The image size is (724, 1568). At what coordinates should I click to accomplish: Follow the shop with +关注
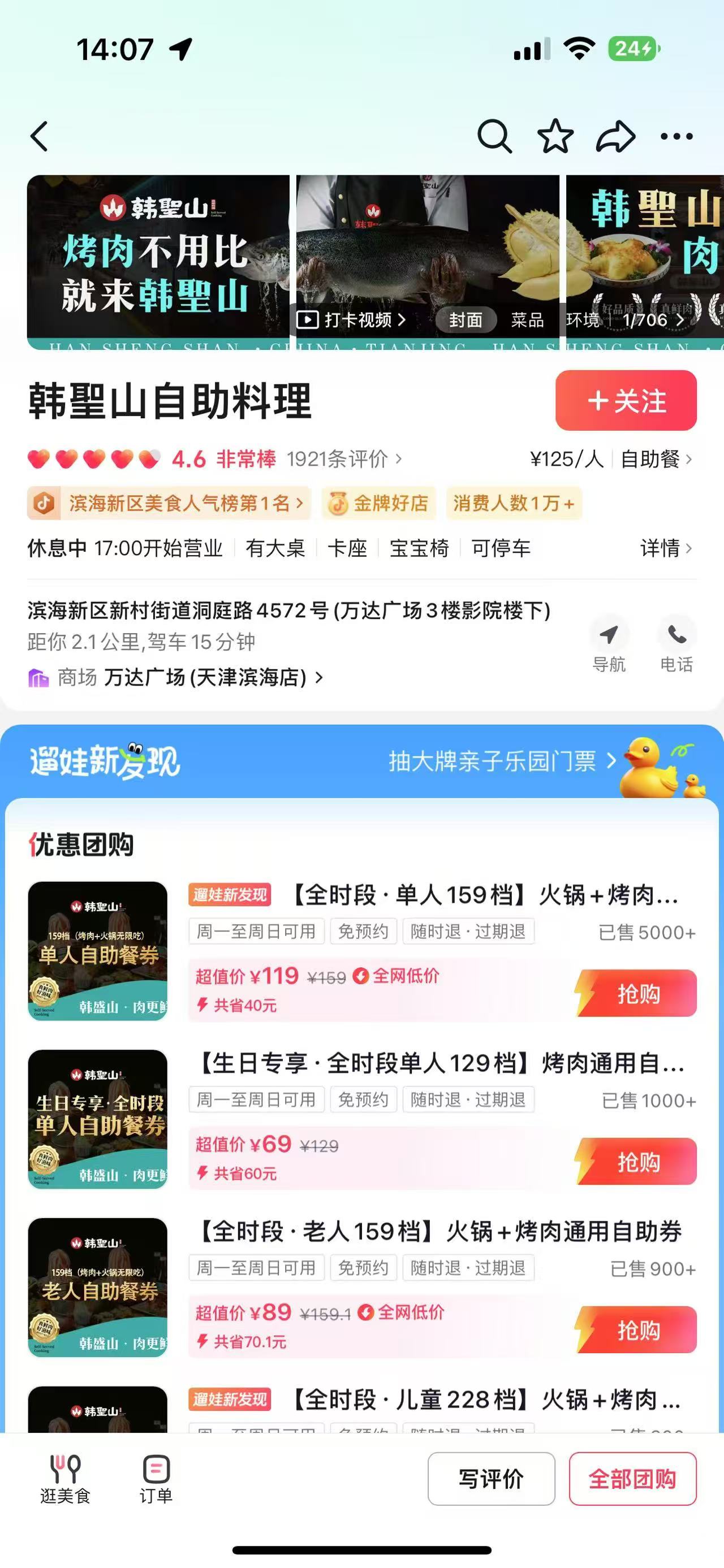click(626, 401)
